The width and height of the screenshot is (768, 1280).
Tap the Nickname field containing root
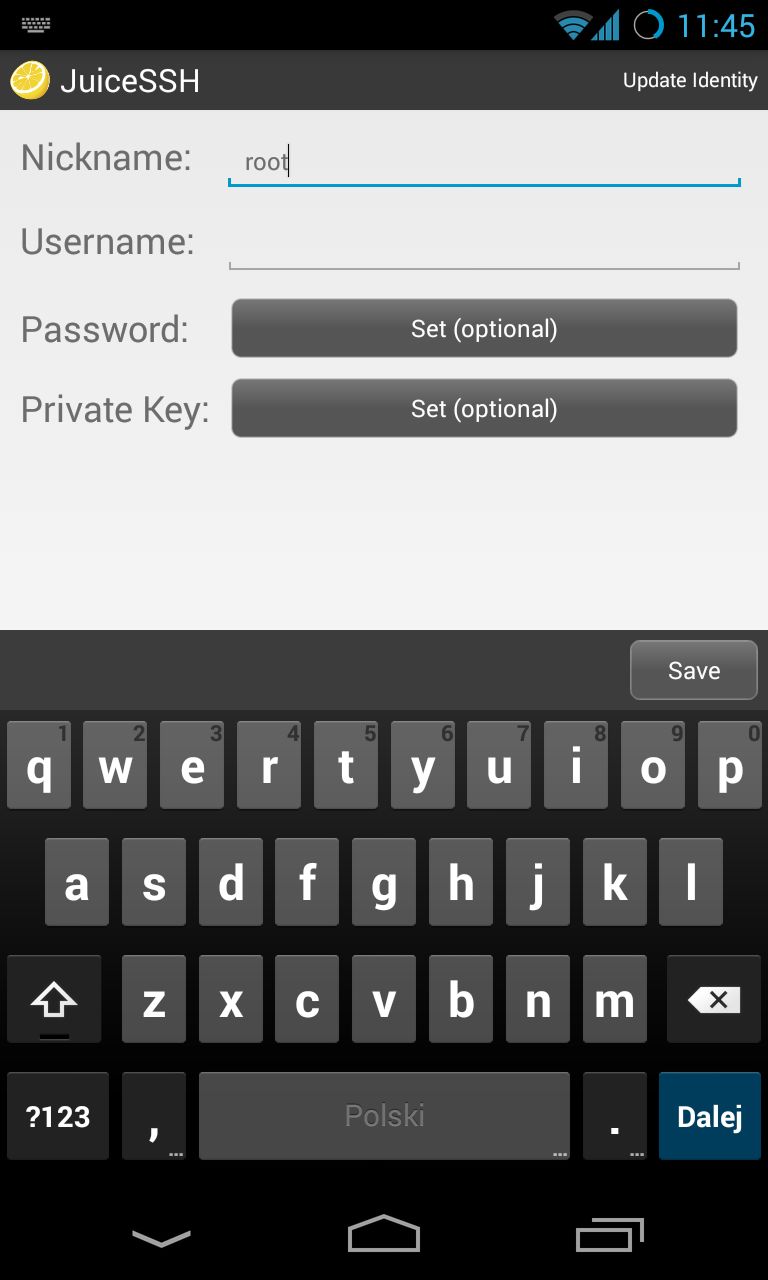[484, 161]
